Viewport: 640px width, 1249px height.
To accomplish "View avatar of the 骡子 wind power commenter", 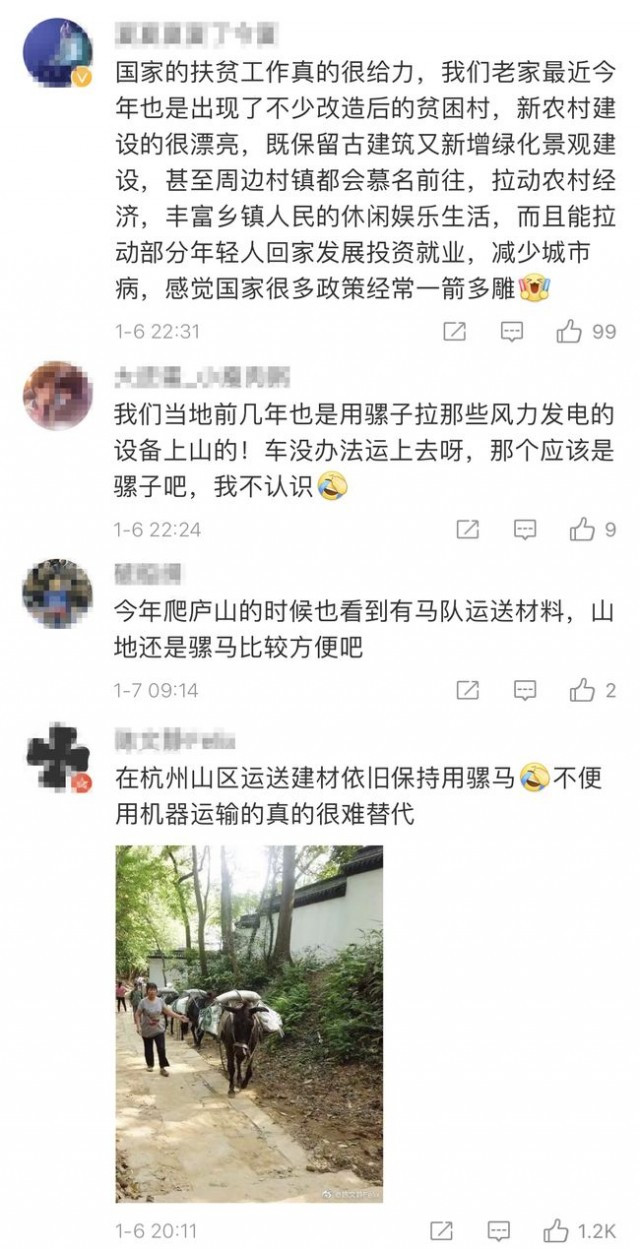I will pyautogui.click(x=57, y=395).
